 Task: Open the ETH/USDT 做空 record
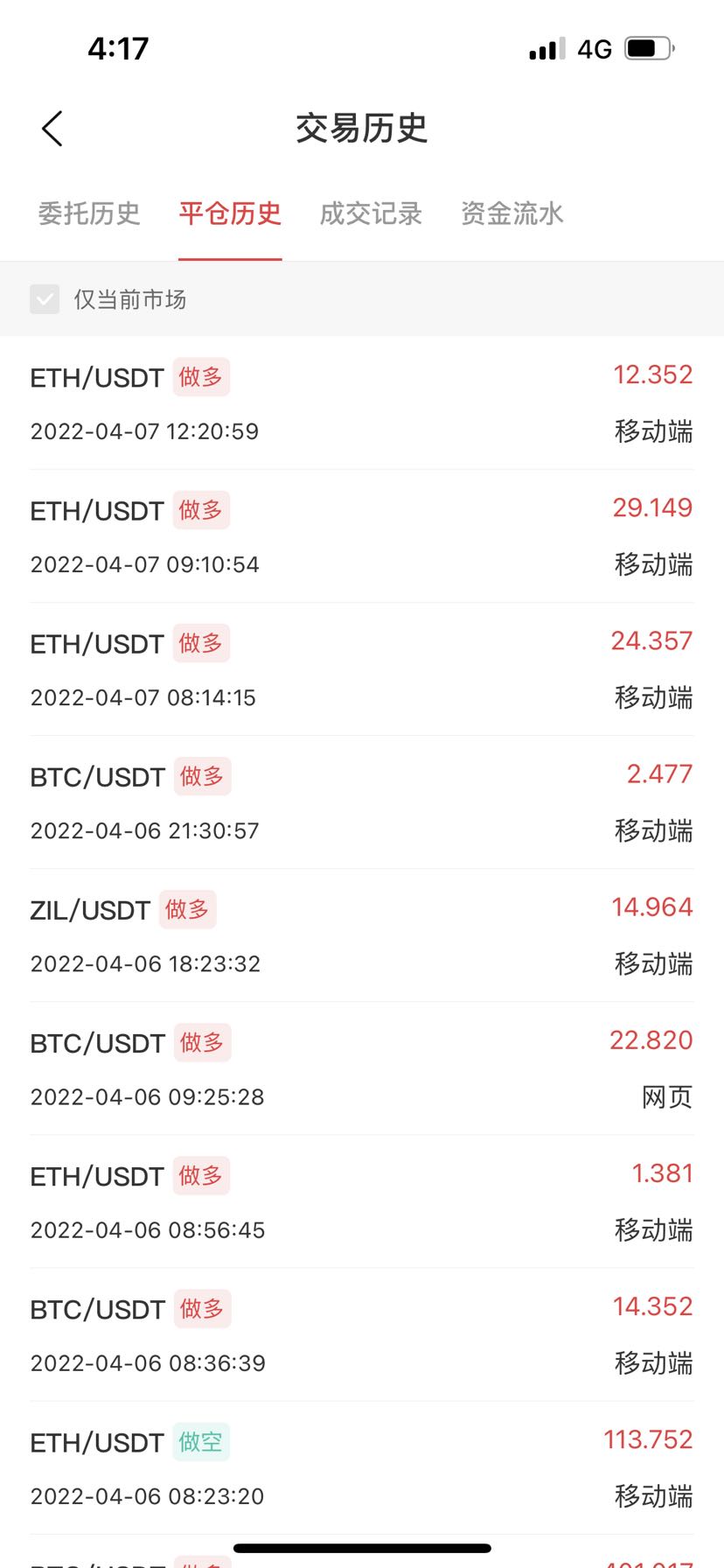pyautogui.click(x=362, y=1467)
